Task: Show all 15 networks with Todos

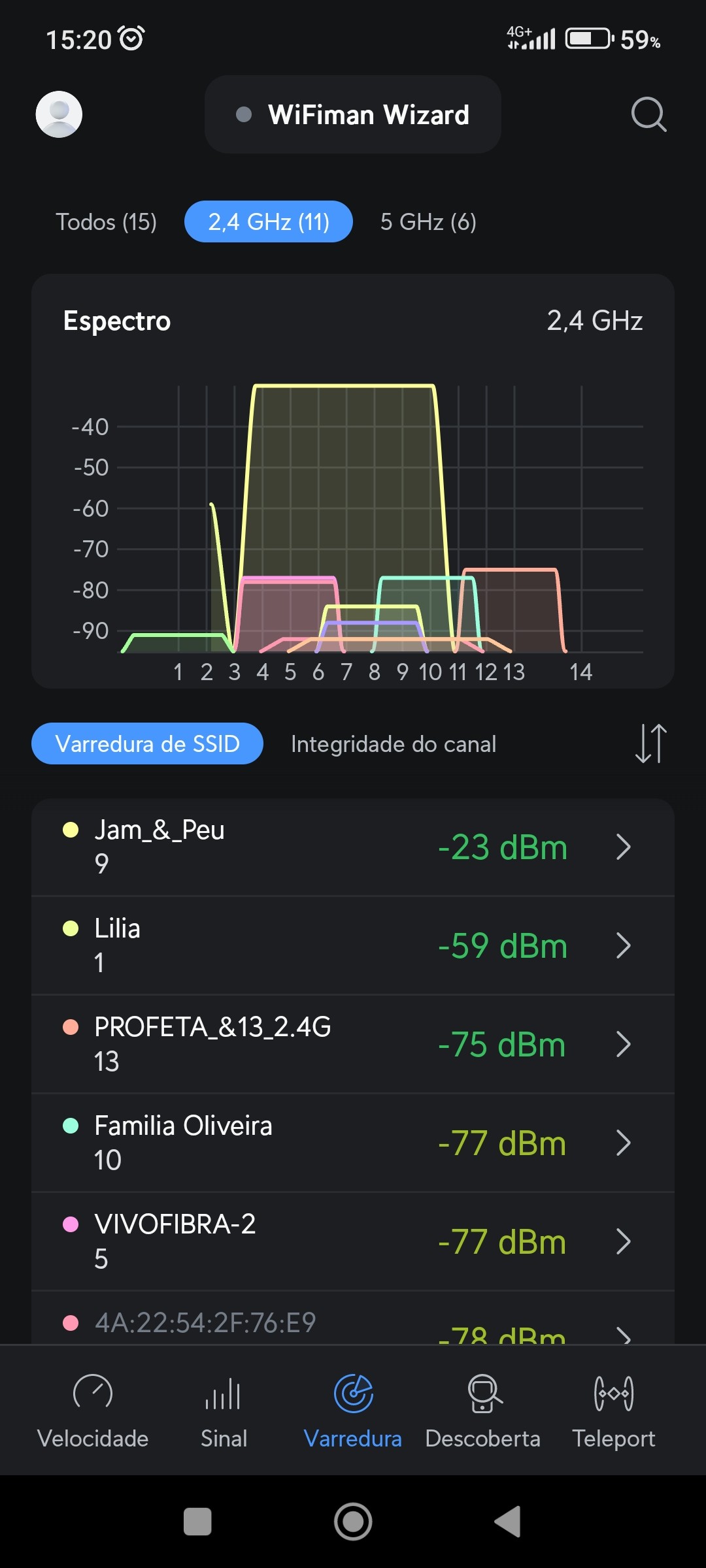Action: coord(106,222)
